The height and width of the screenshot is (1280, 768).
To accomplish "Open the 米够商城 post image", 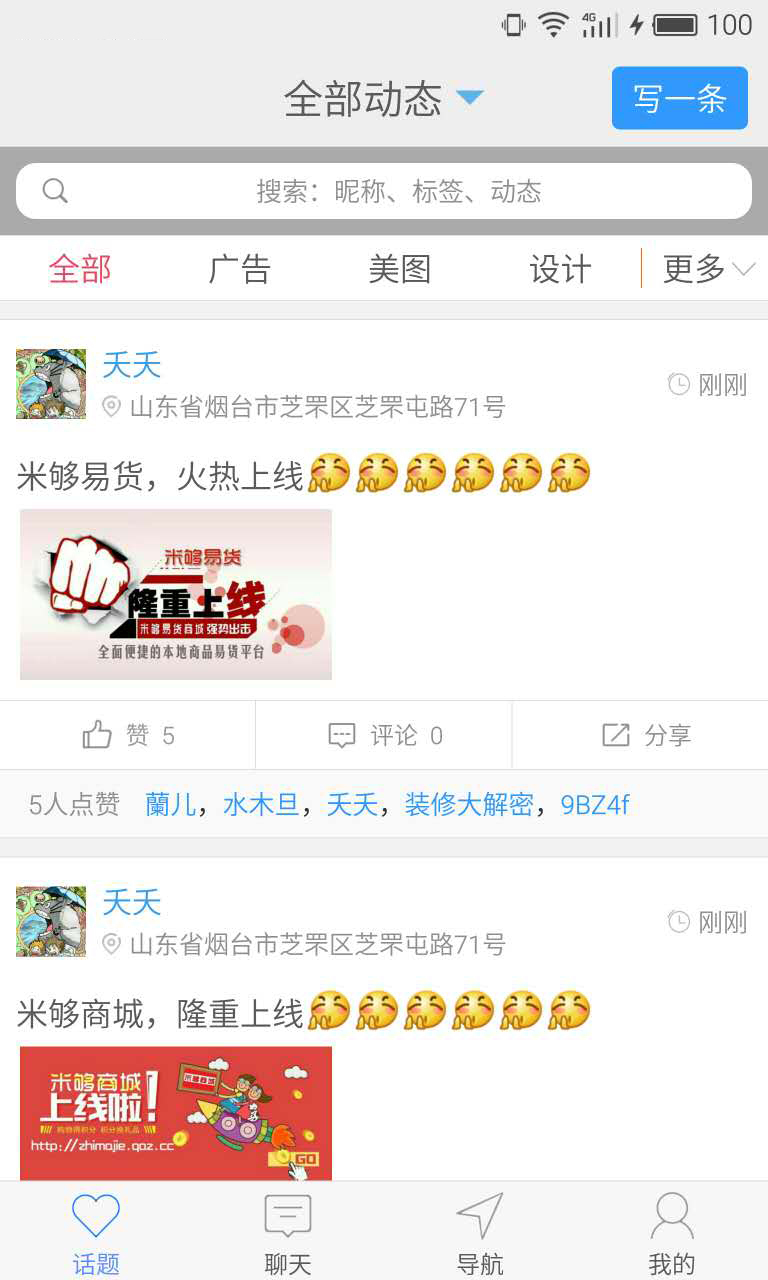I will [176, 1114].
